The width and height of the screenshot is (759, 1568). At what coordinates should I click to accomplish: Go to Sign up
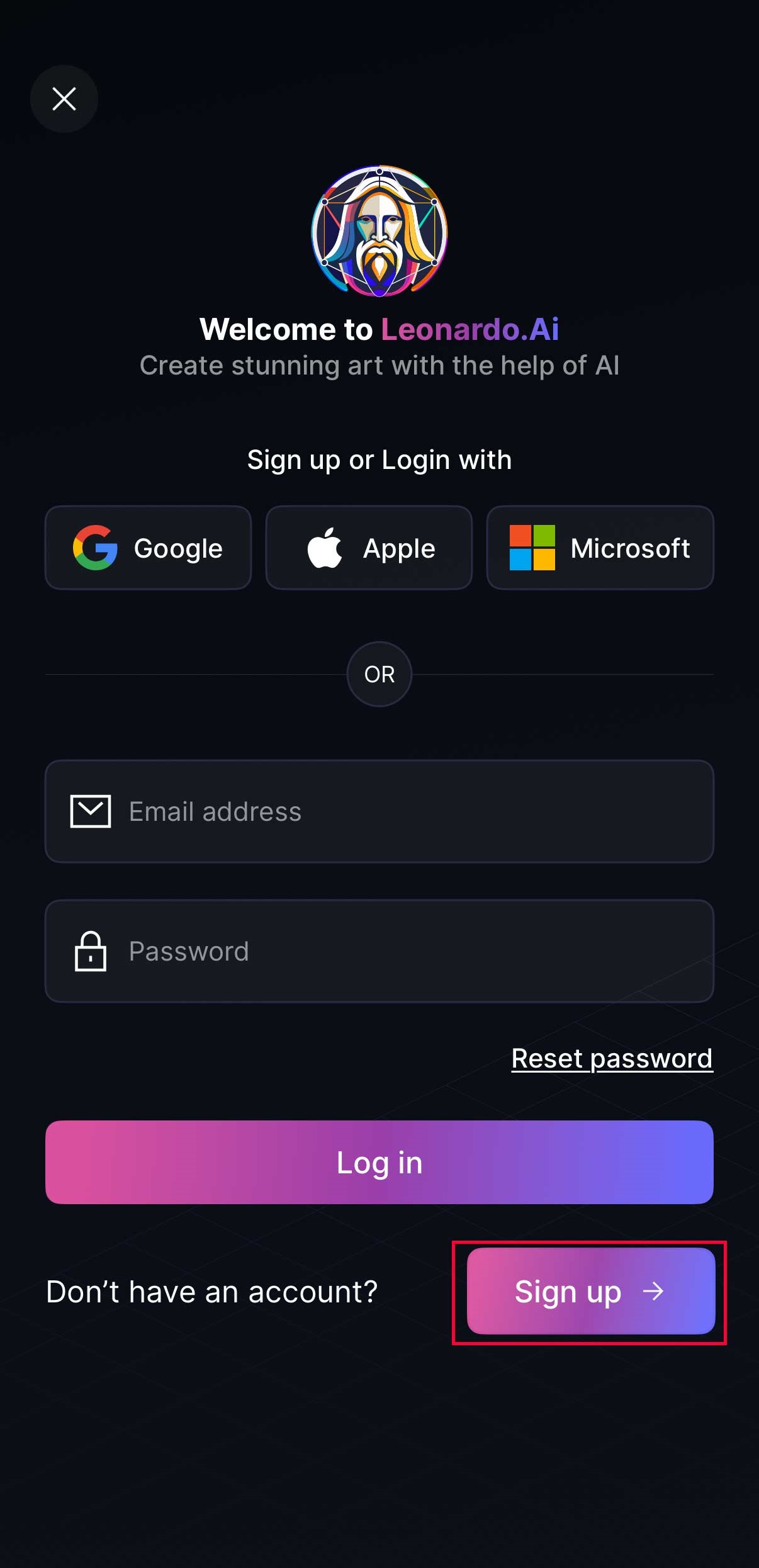tap(590, 1291)
